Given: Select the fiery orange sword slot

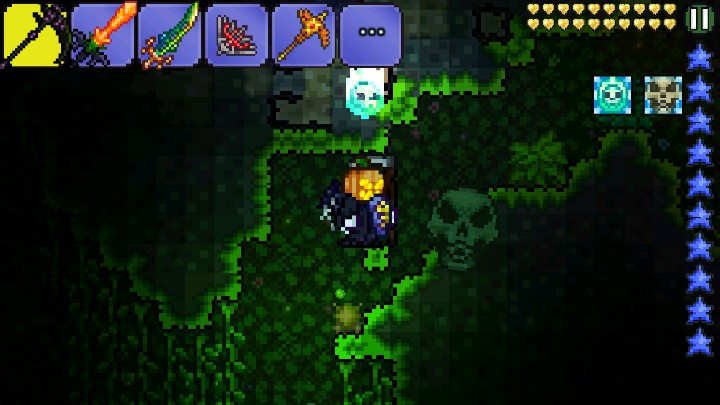Looking at the screenshot, I should [x=102, y=35].
